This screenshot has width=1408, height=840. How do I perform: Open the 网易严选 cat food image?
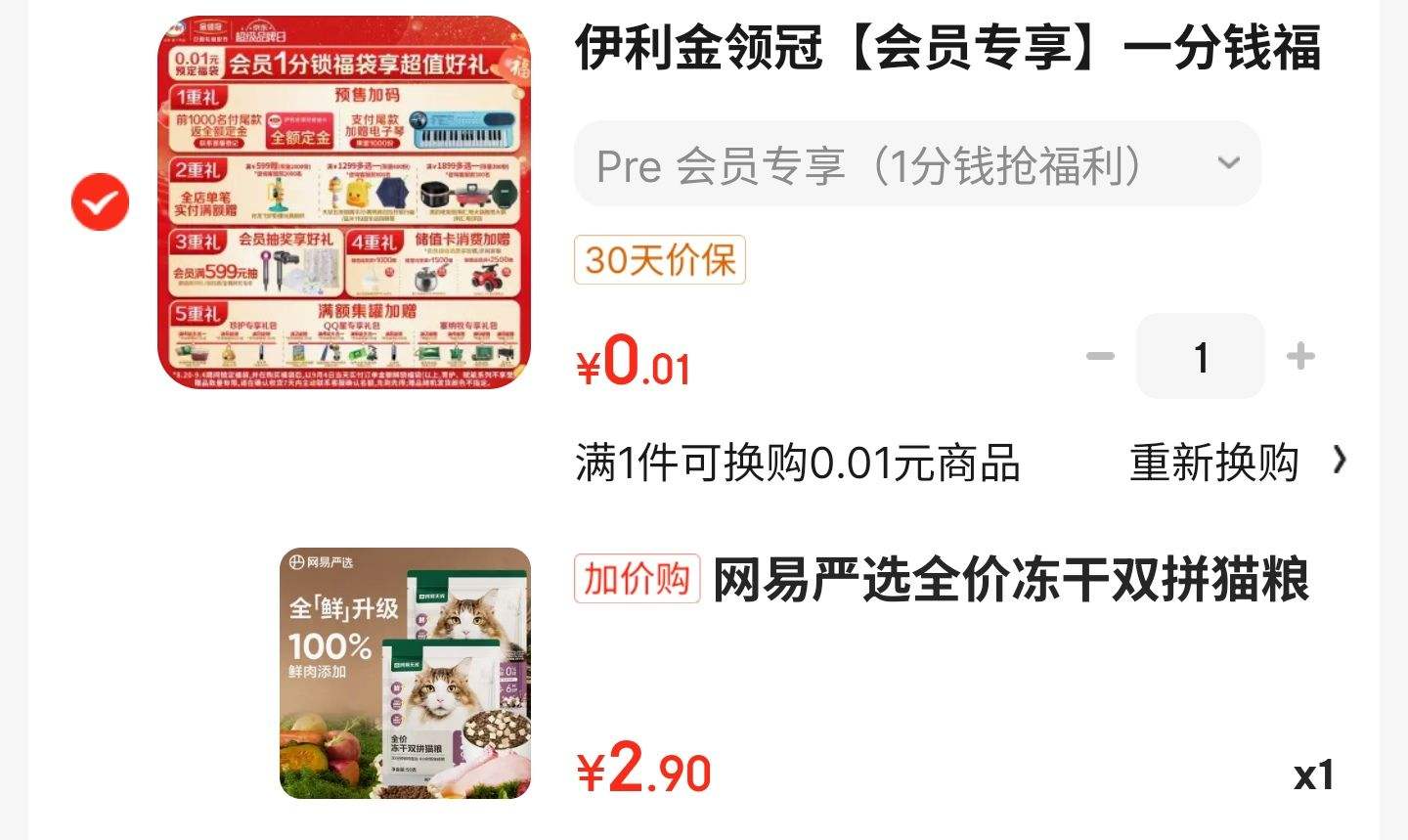click(405, 673)
